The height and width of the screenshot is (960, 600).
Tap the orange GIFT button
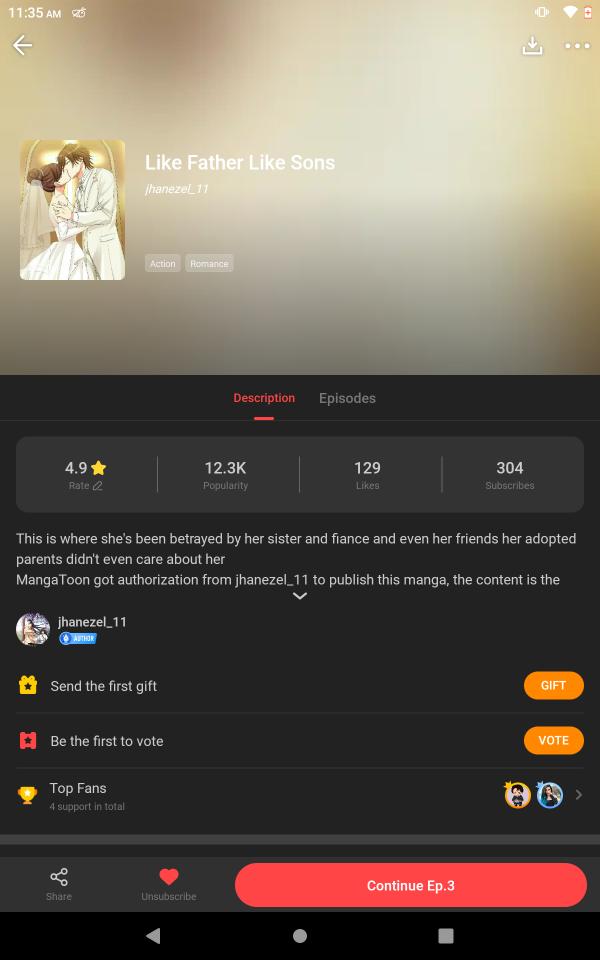tap(553, 685)
